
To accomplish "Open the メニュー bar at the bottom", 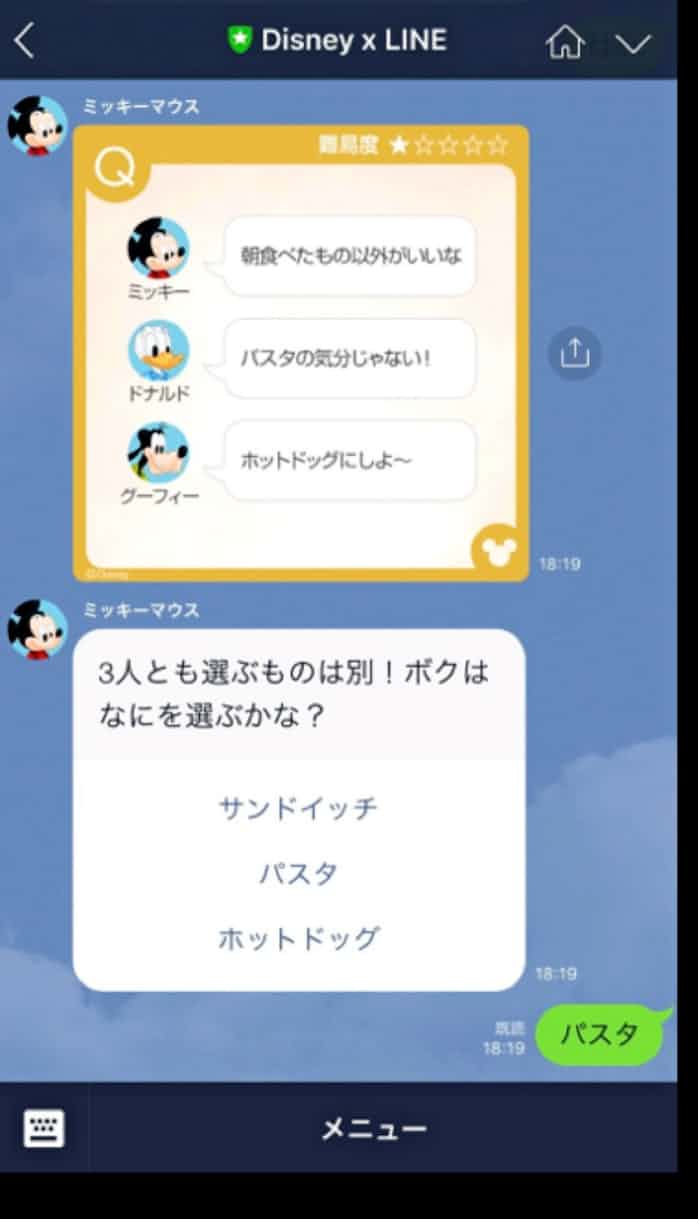I will point(374,1129).
